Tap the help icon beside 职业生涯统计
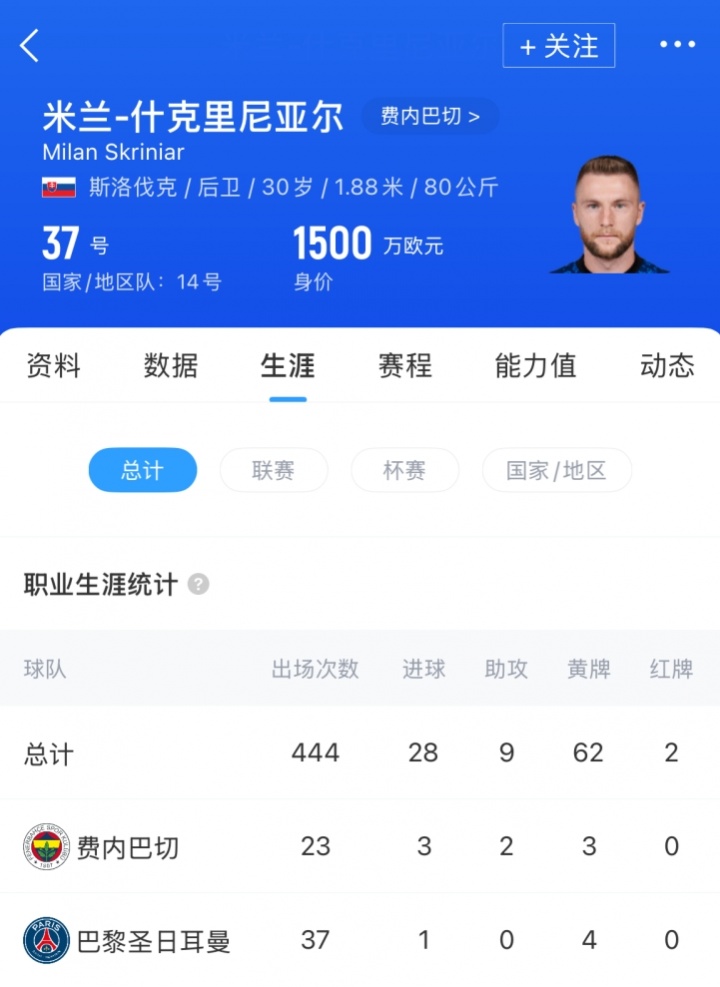This screenshot has height=987, width=720. coord(198,585)
